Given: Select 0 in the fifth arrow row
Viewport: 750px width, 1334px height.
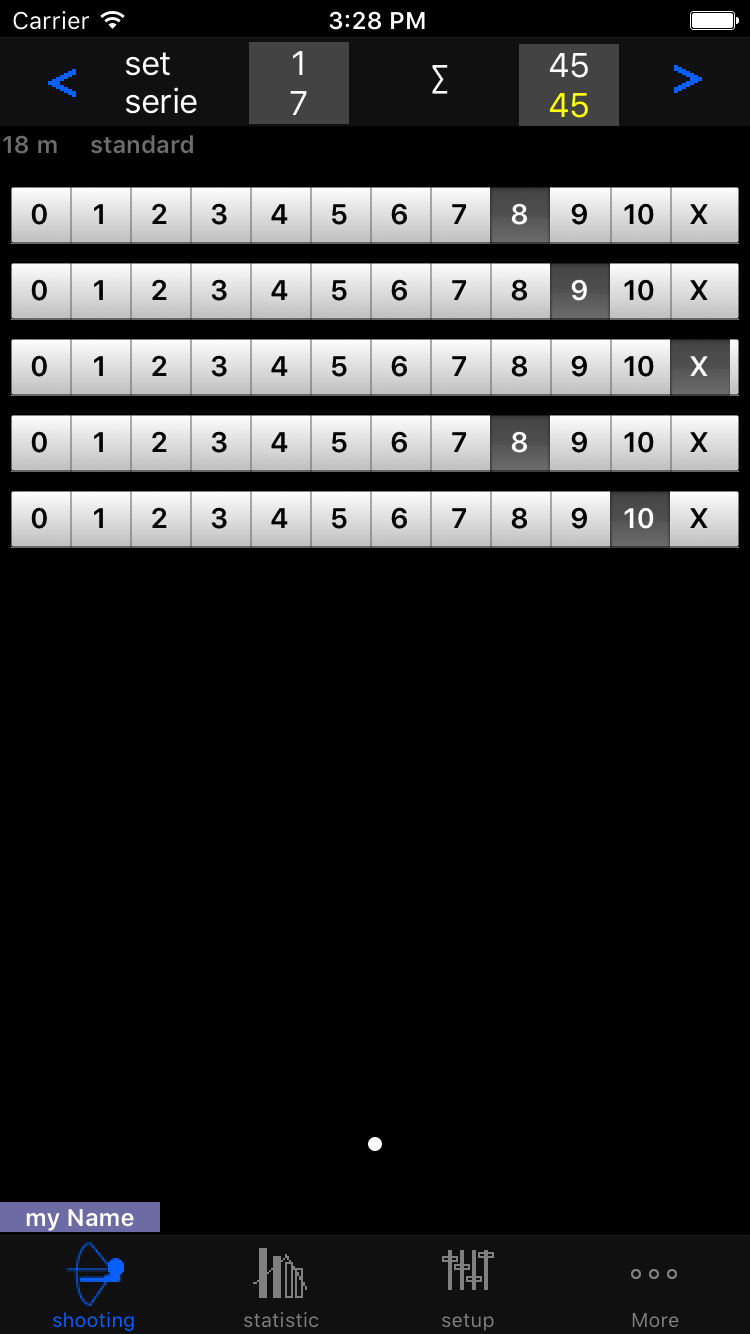Looking at the screenshot, I should click(39, 519).
